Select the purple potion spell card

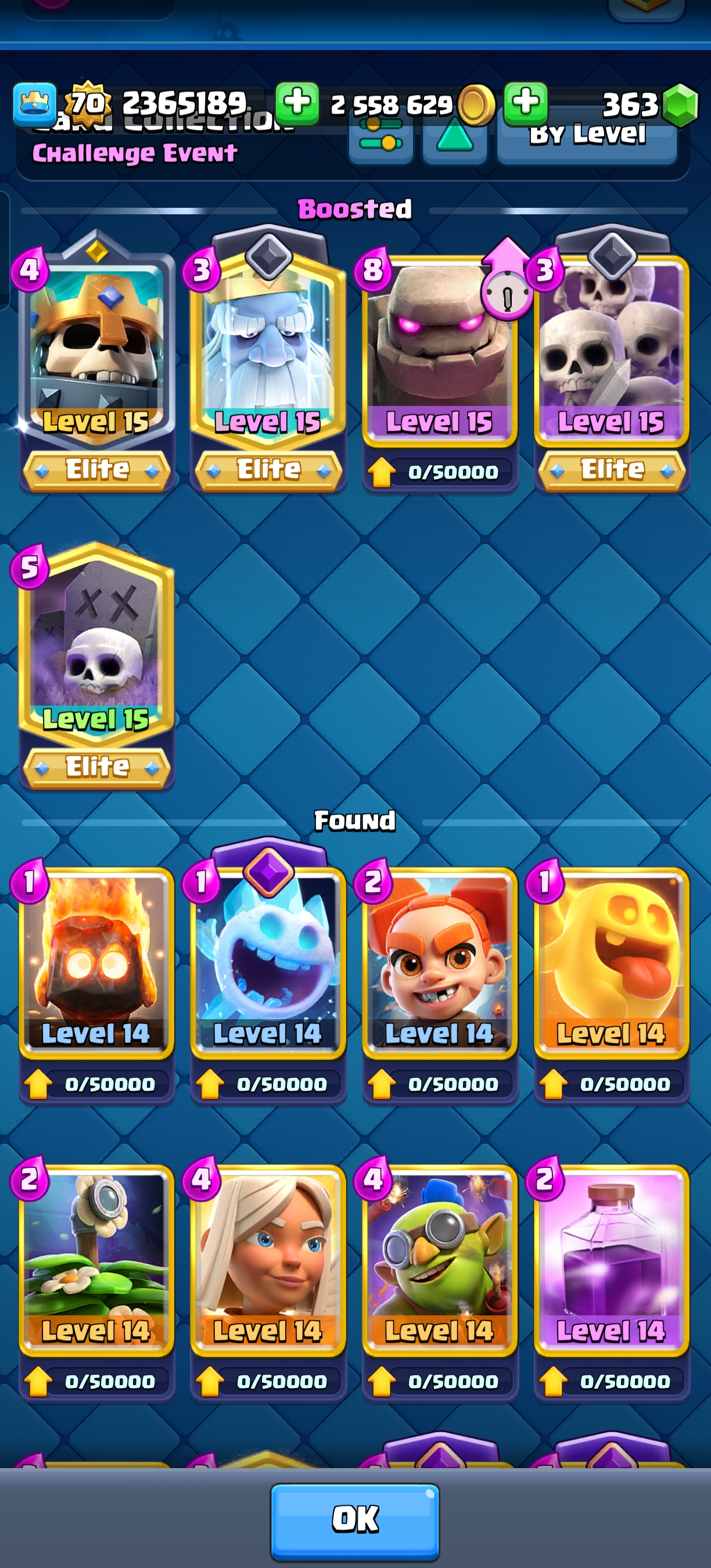611,1260
